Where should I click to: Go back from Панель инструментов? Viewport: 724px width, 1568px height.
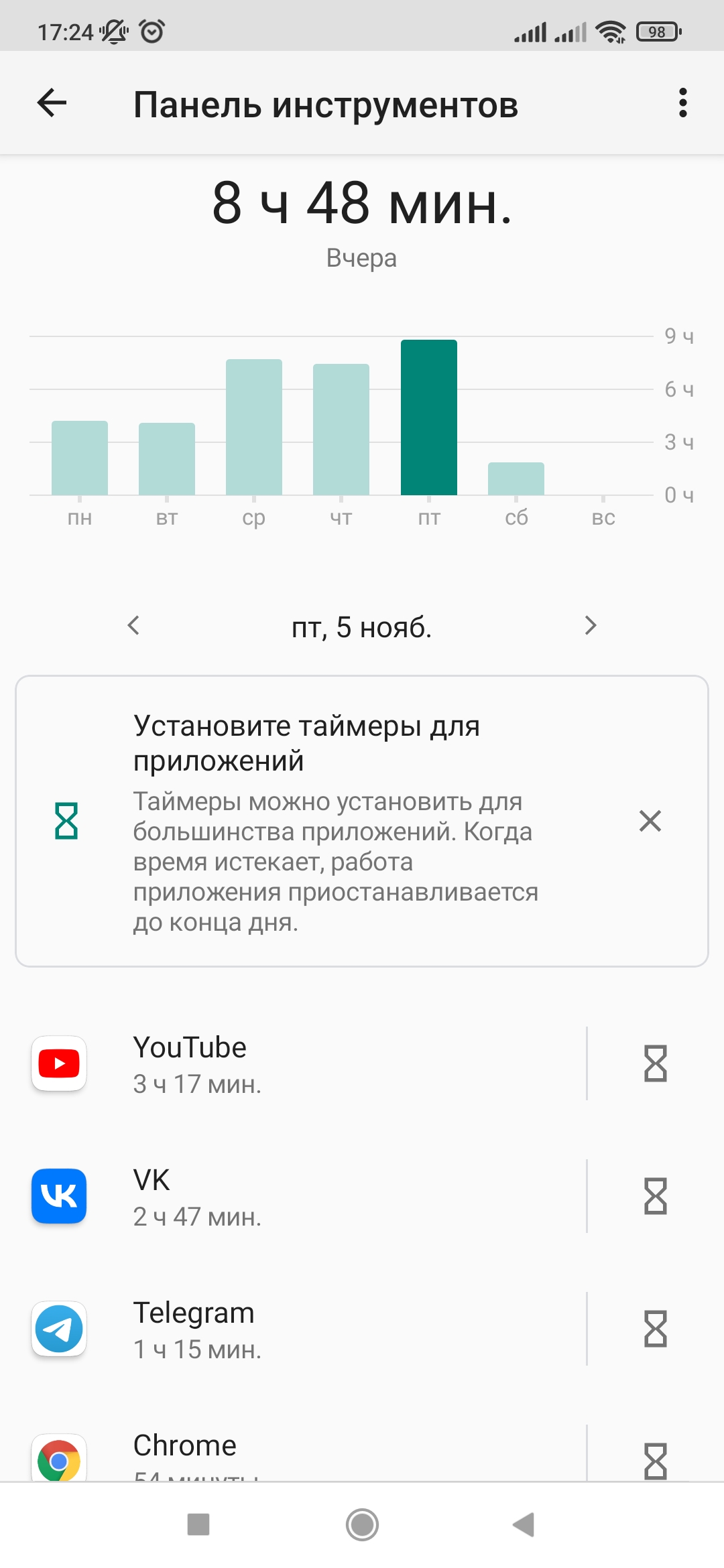(x=52, y=103)
